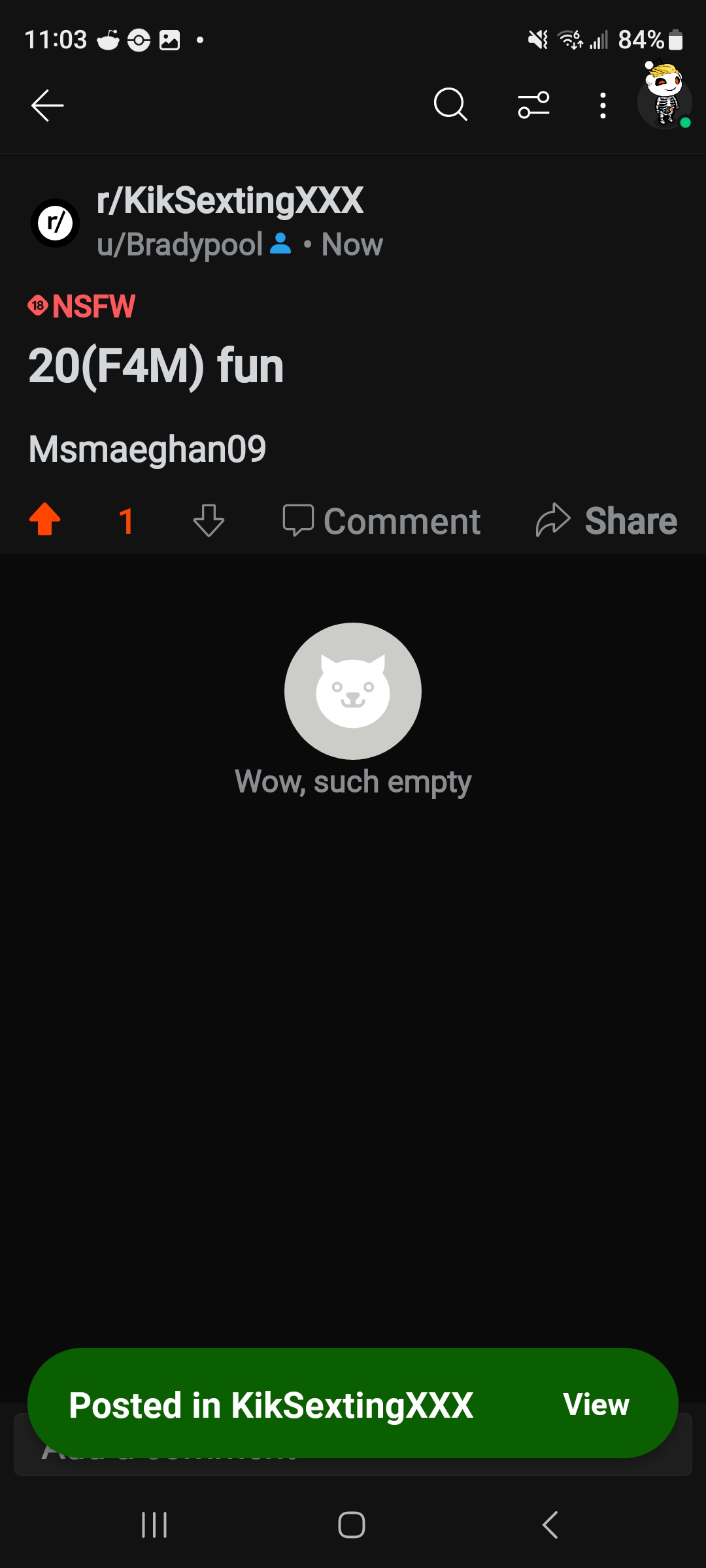Share this post
This screenshot has height=1568, width=706.
(606, 521)
